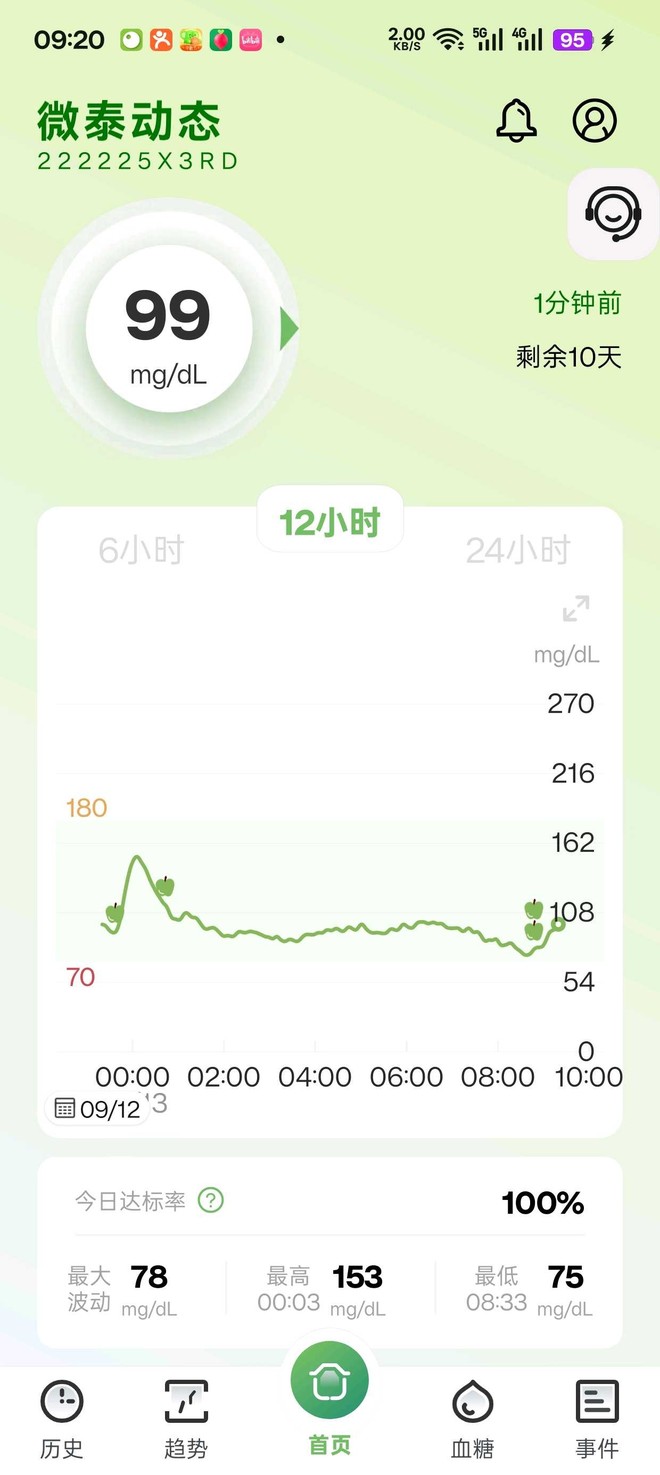Image resolution: width=660 pixels, height=1475 pixels.
Task: Go to the 历史 tab
Action: pos(62,1418)
